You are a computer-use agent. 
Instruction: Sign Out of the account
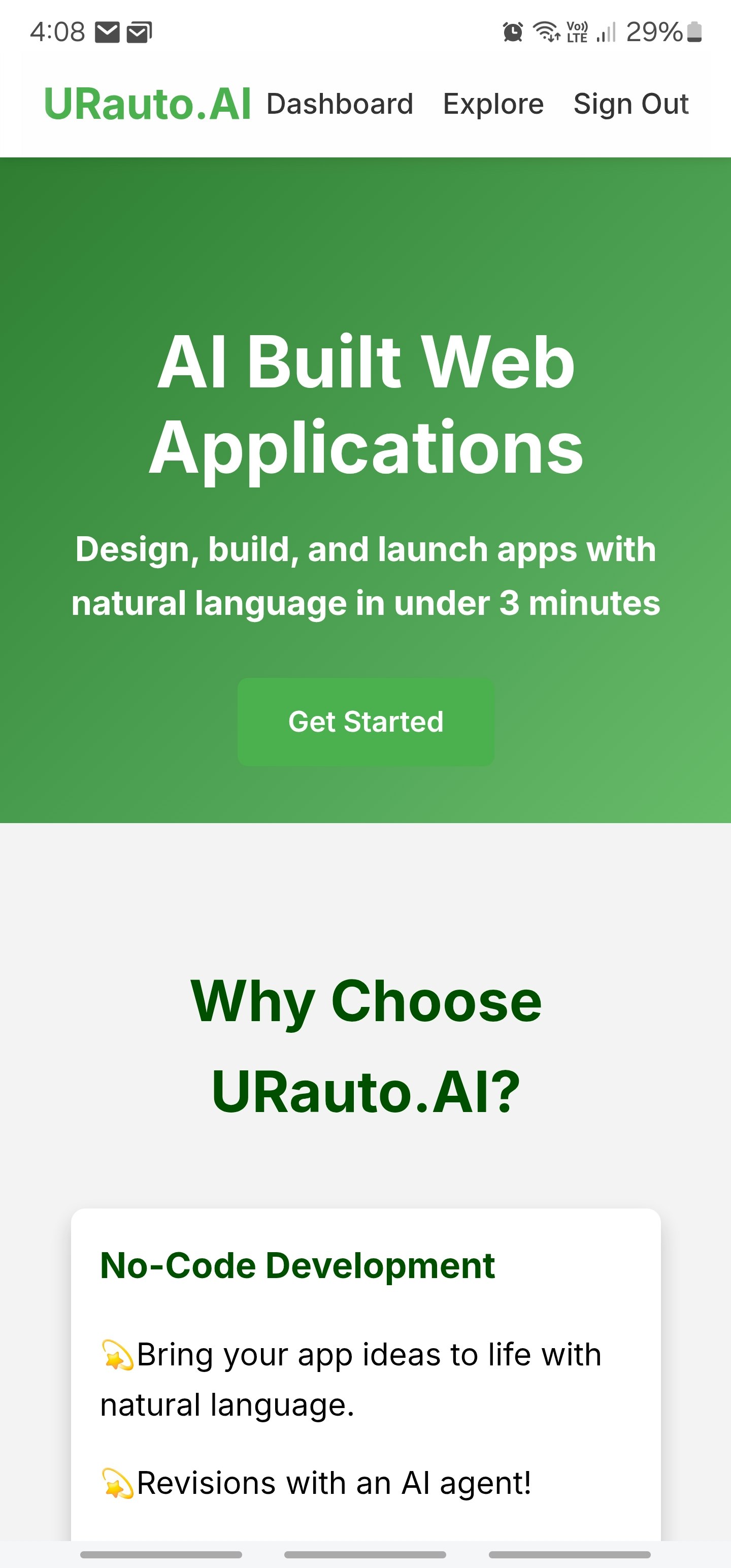tap(630, 104)
